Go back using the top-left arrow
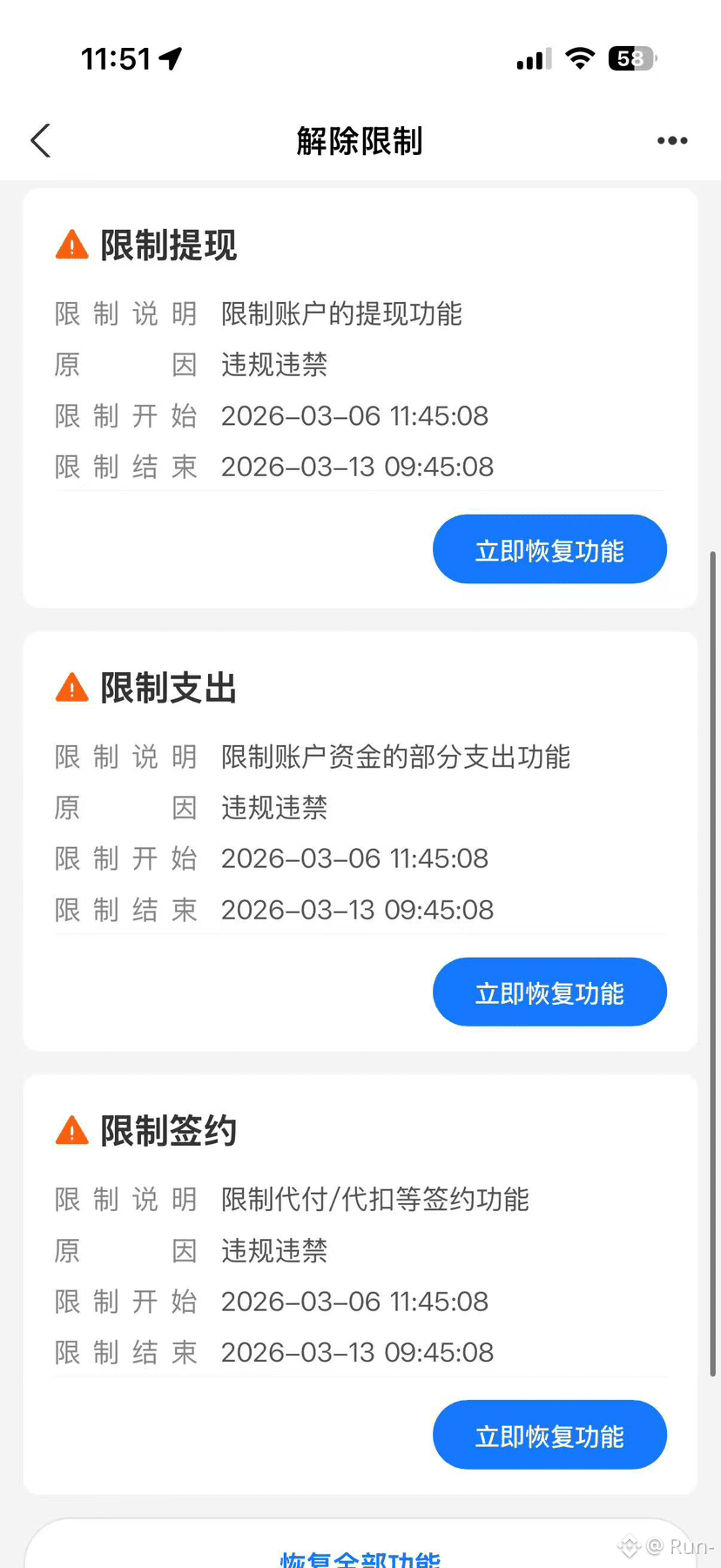 41,140
